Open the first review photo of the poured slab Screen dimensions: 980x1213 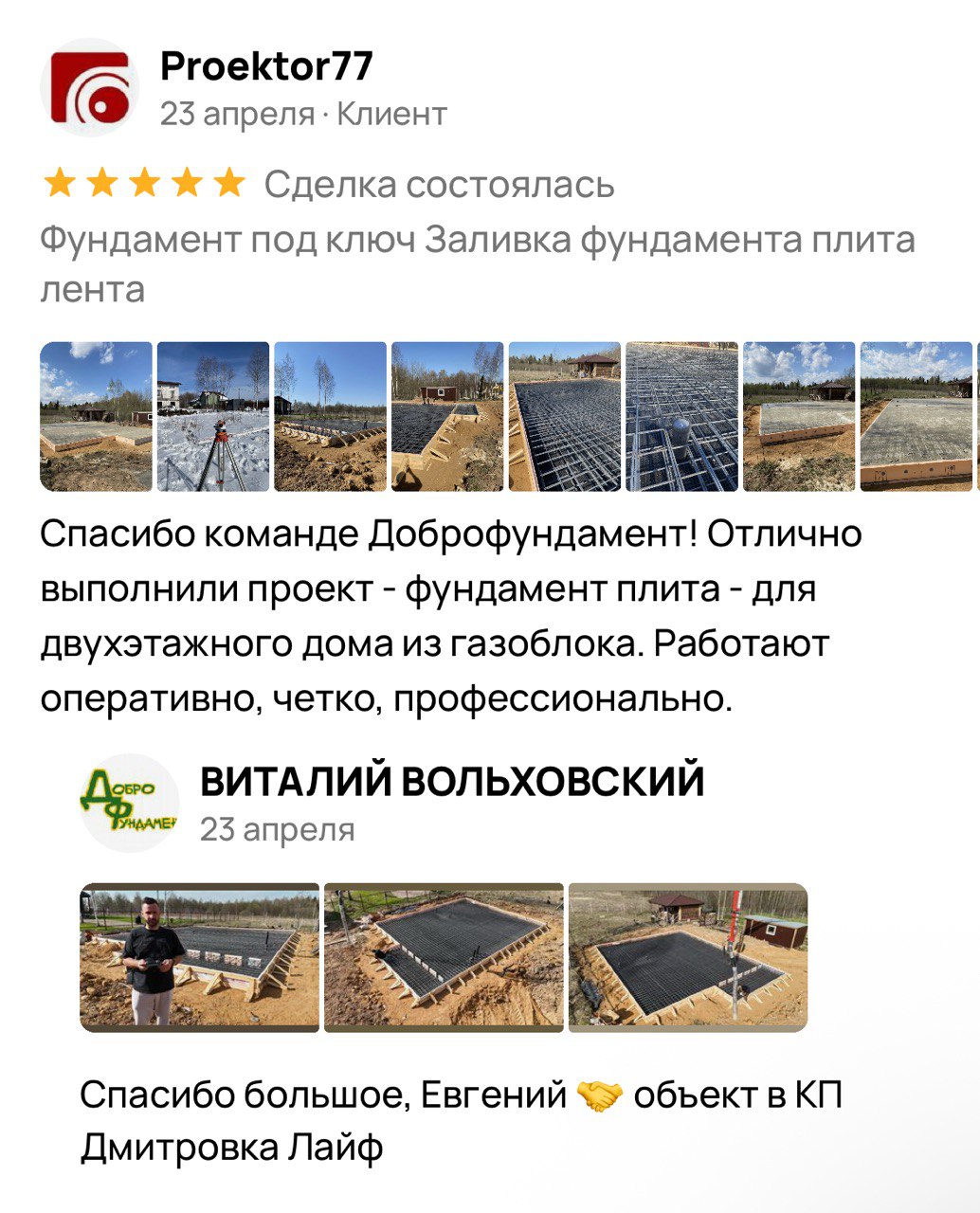click(96, 416)
